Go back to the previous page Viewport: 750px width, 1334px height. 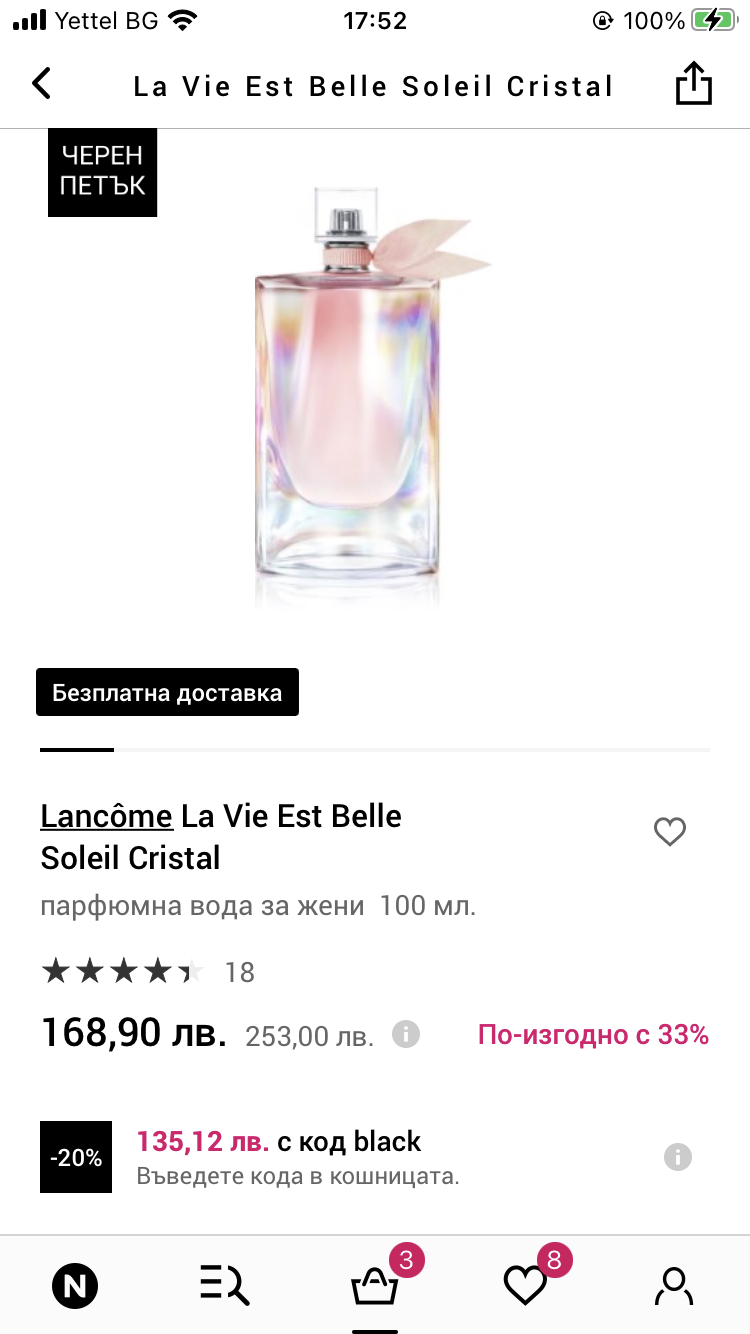(x=41, y=84)
